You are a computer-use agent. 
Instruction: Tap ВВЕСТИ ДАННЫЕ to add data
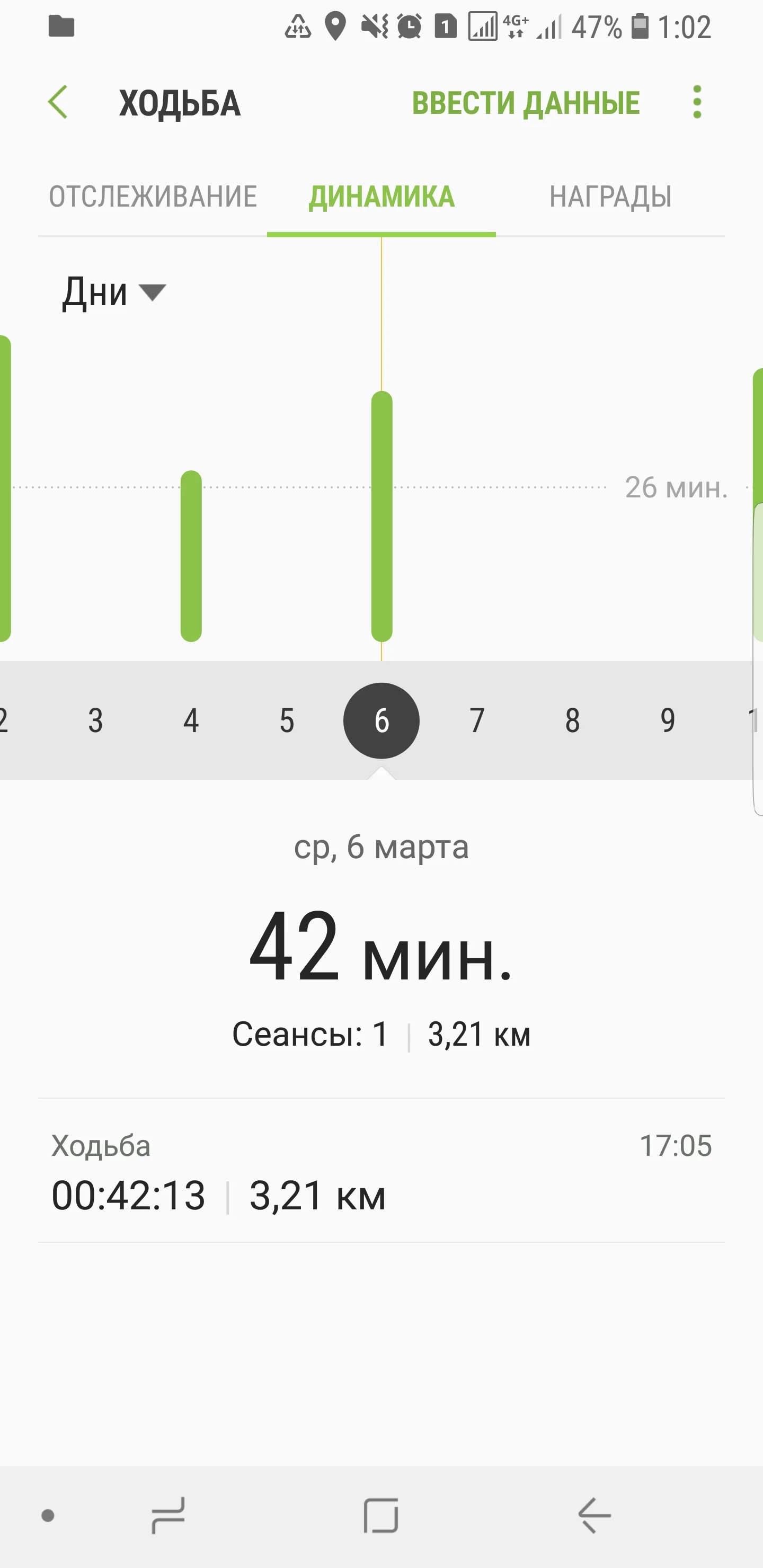point(526,102)
